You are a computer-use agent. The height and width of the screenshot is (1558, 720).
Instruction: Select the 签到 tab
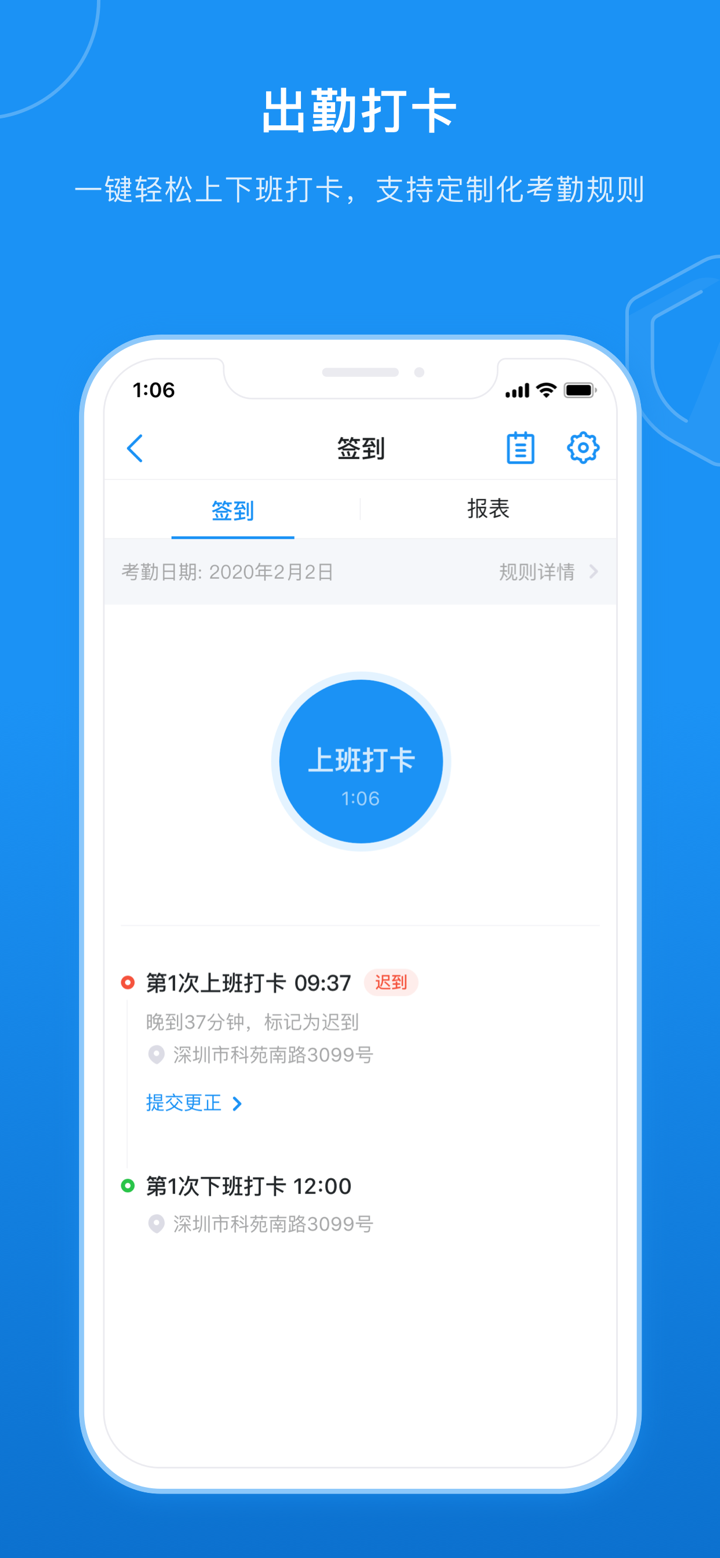point(232,510)
